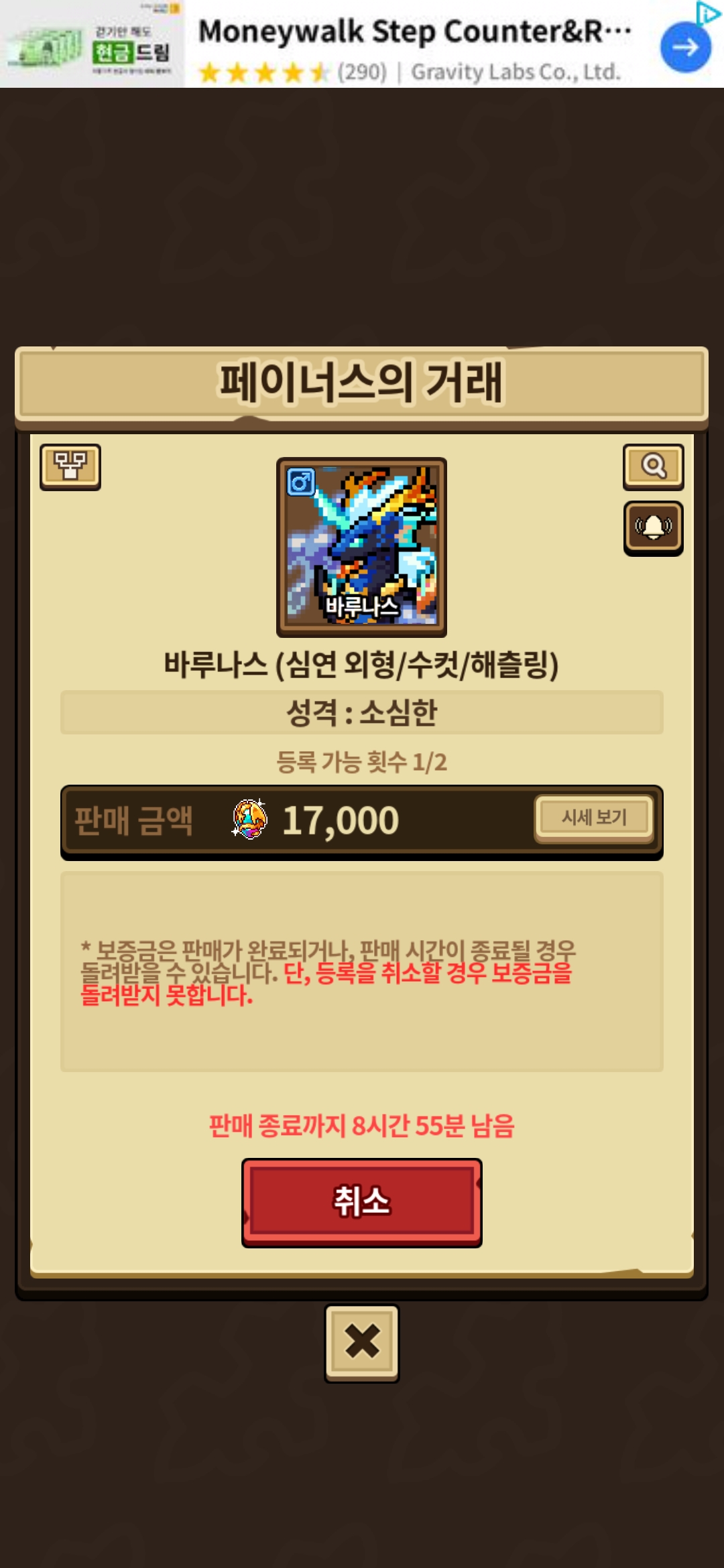
Task: Close the trade dialog with X
Action: [x=361, y=1342]
